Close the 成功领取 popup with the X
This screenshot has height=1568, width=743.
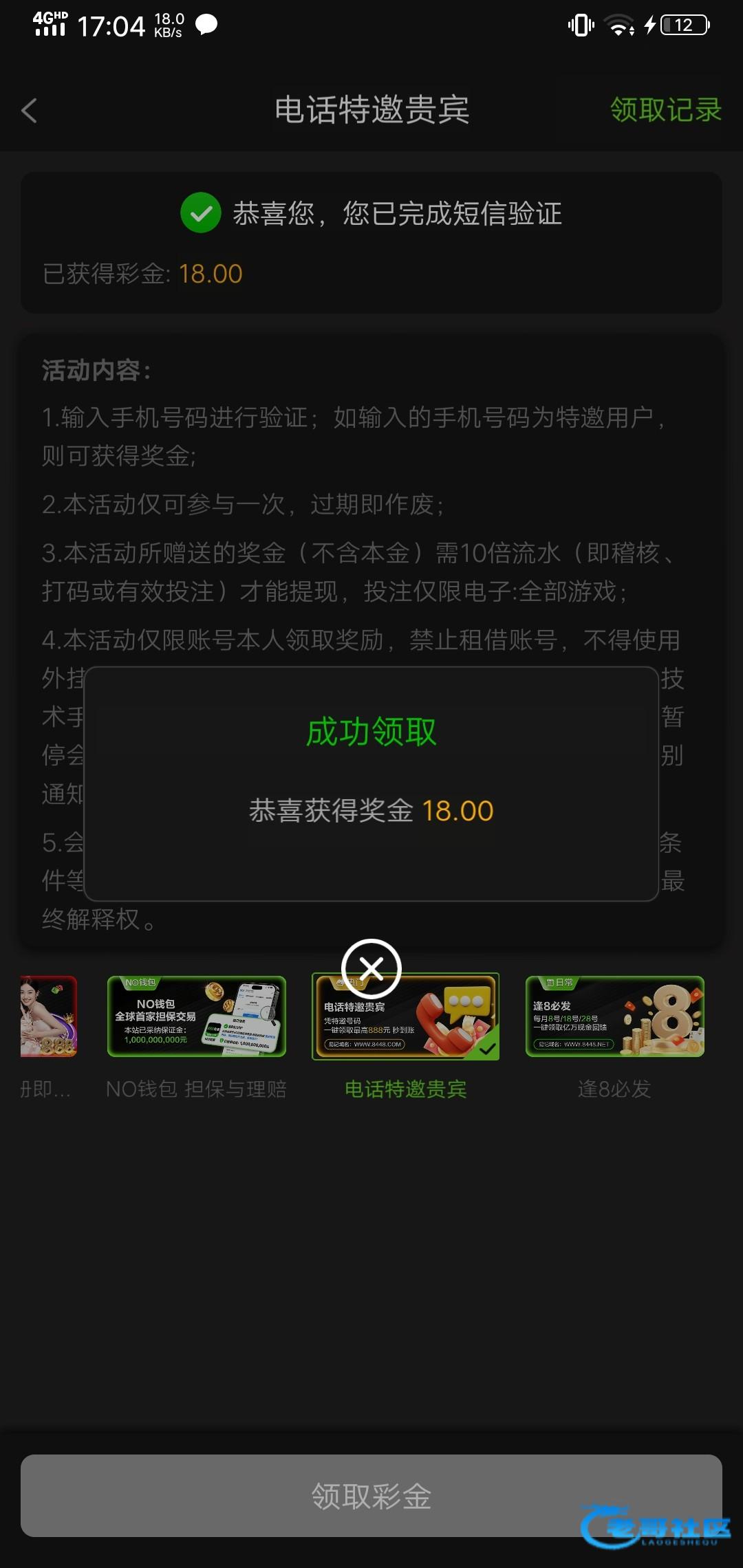pos(371,968)
